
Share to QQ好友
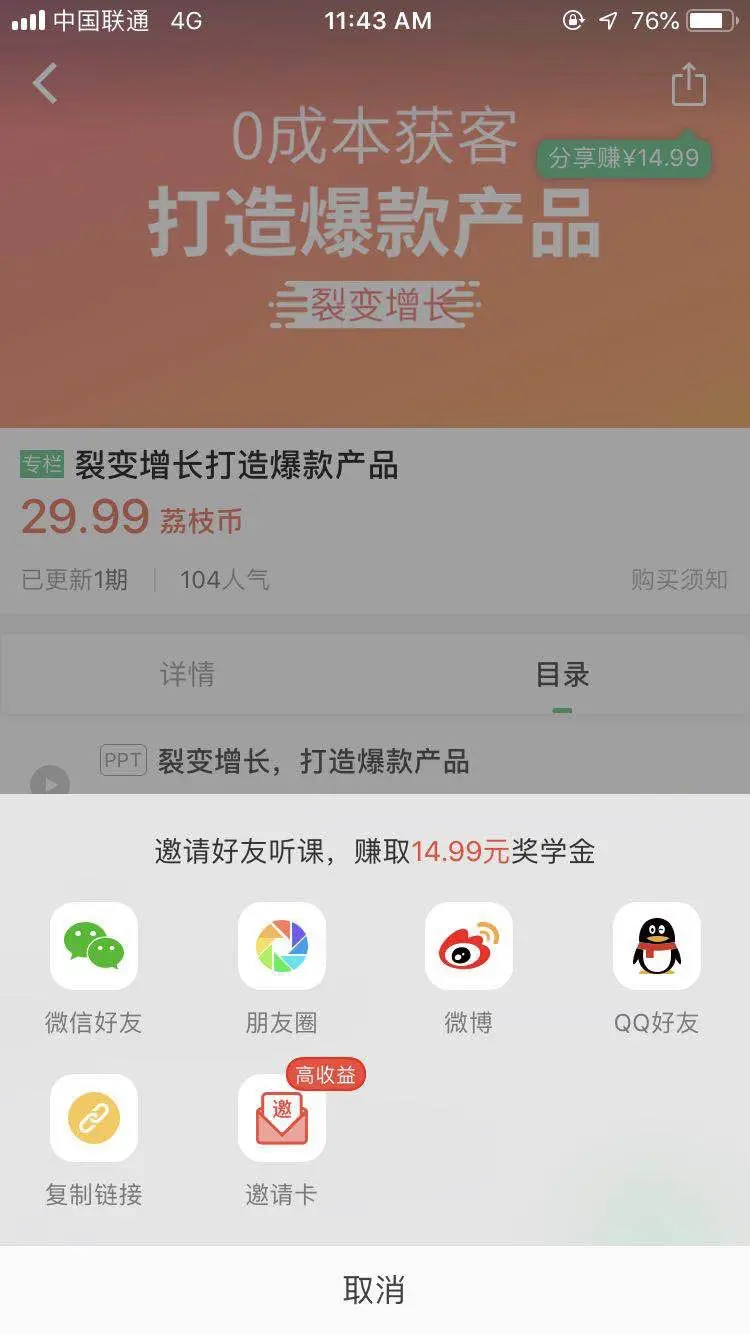[656, 946]
